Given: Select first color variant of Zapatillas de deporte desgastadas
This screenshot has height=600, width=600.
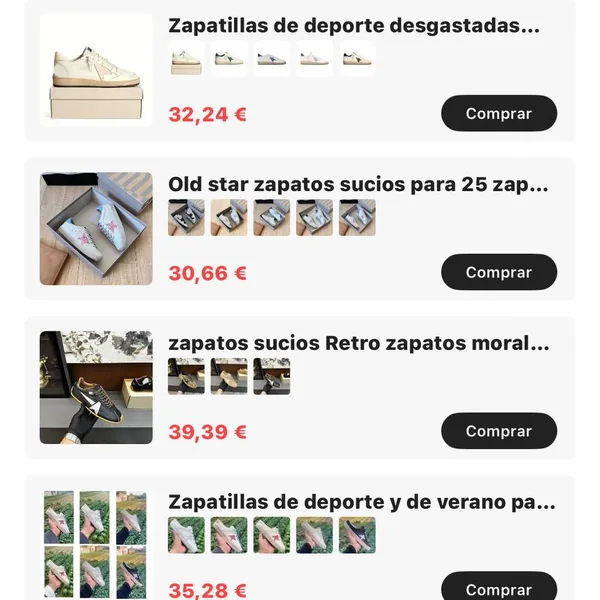Looking at the screenshot, I should tap(186, 59).
